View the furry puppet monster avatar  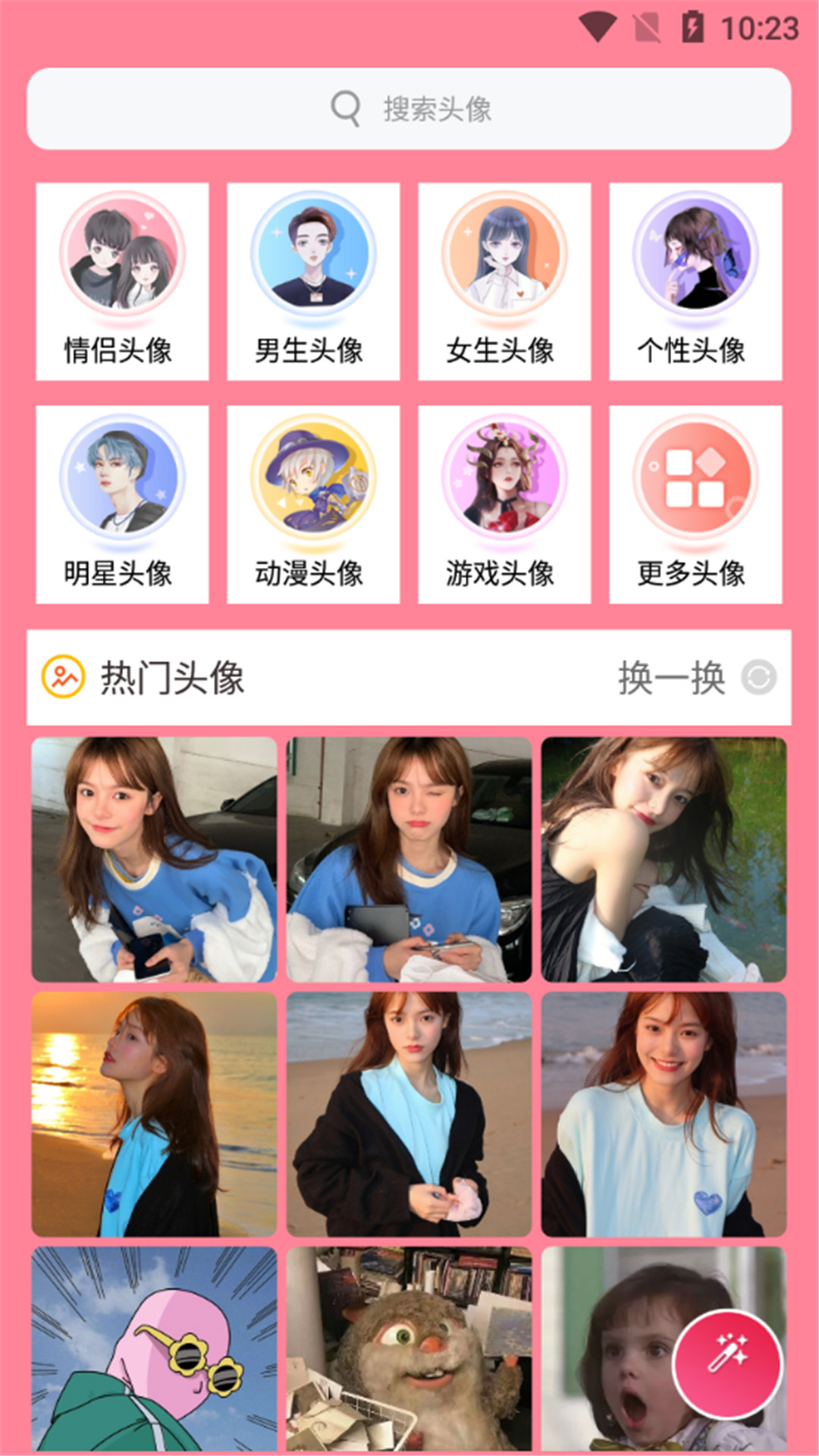click(409, 1348)
